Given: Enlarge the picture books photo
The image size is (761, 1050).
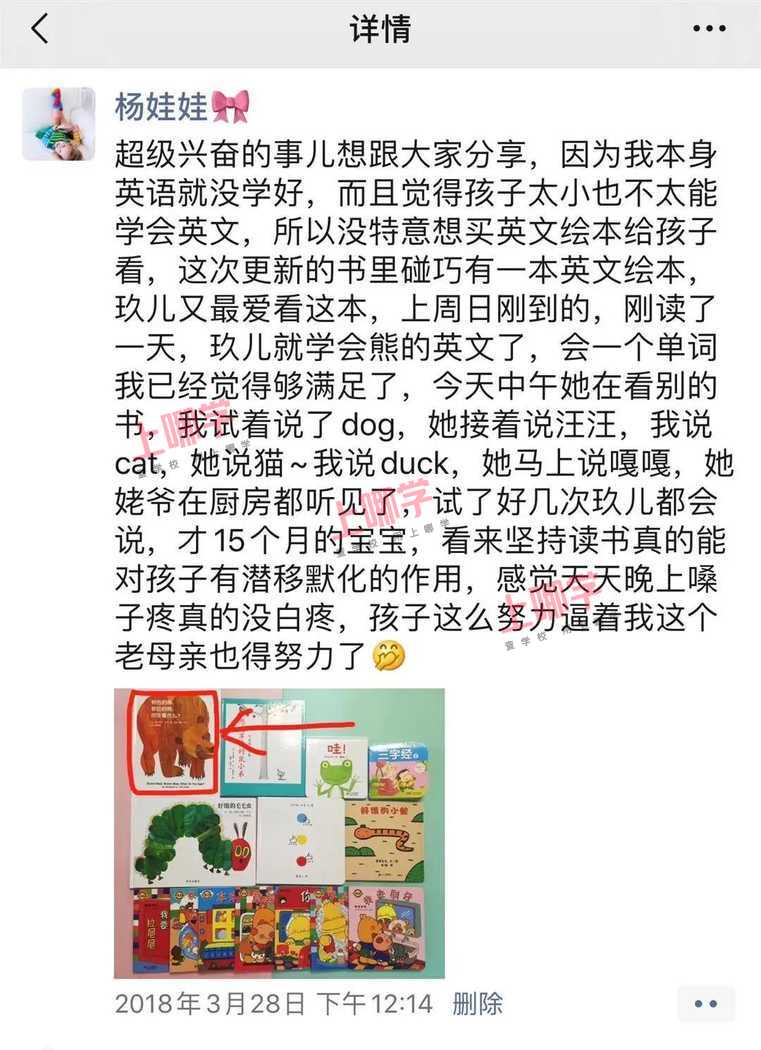Looking at the screenshot, I should click(x=279, y=833).
